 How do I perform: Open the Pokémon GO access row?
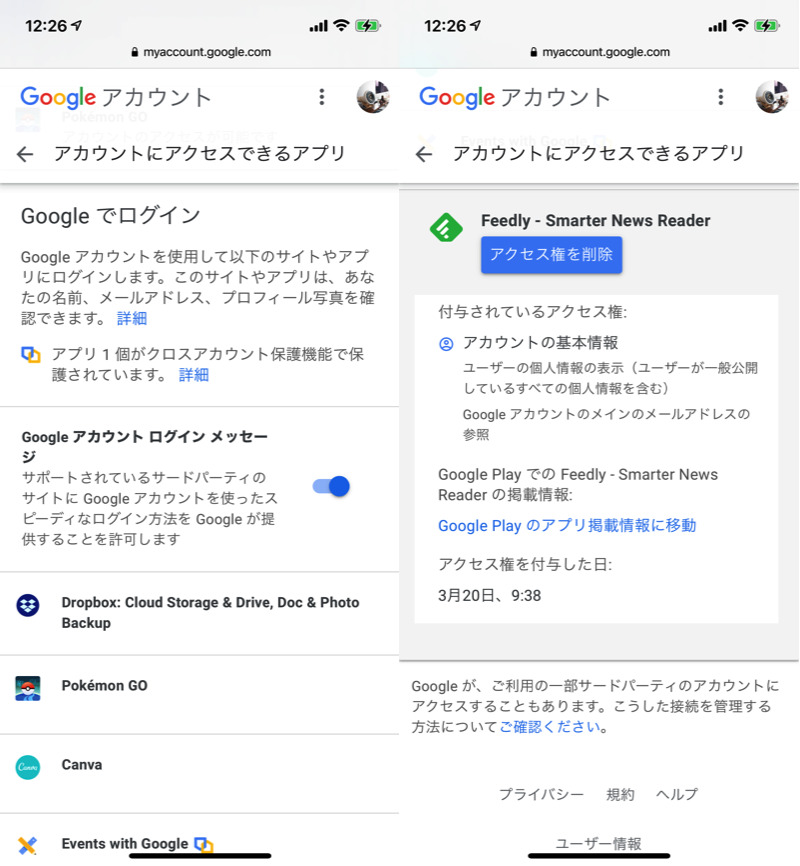[x=200, y=686]
